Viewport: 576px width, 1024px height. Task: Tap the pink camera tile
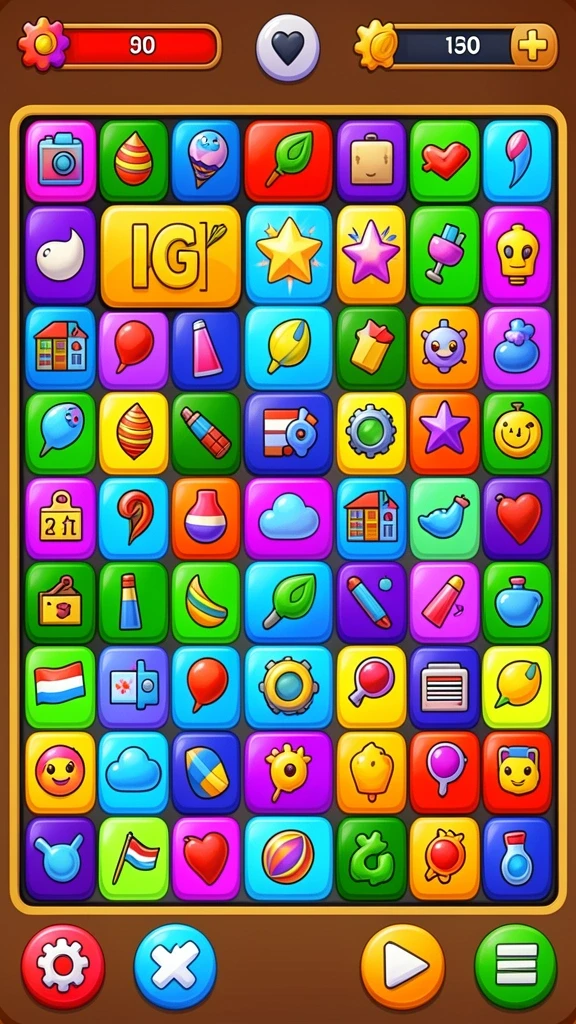[x=61, y=160]
